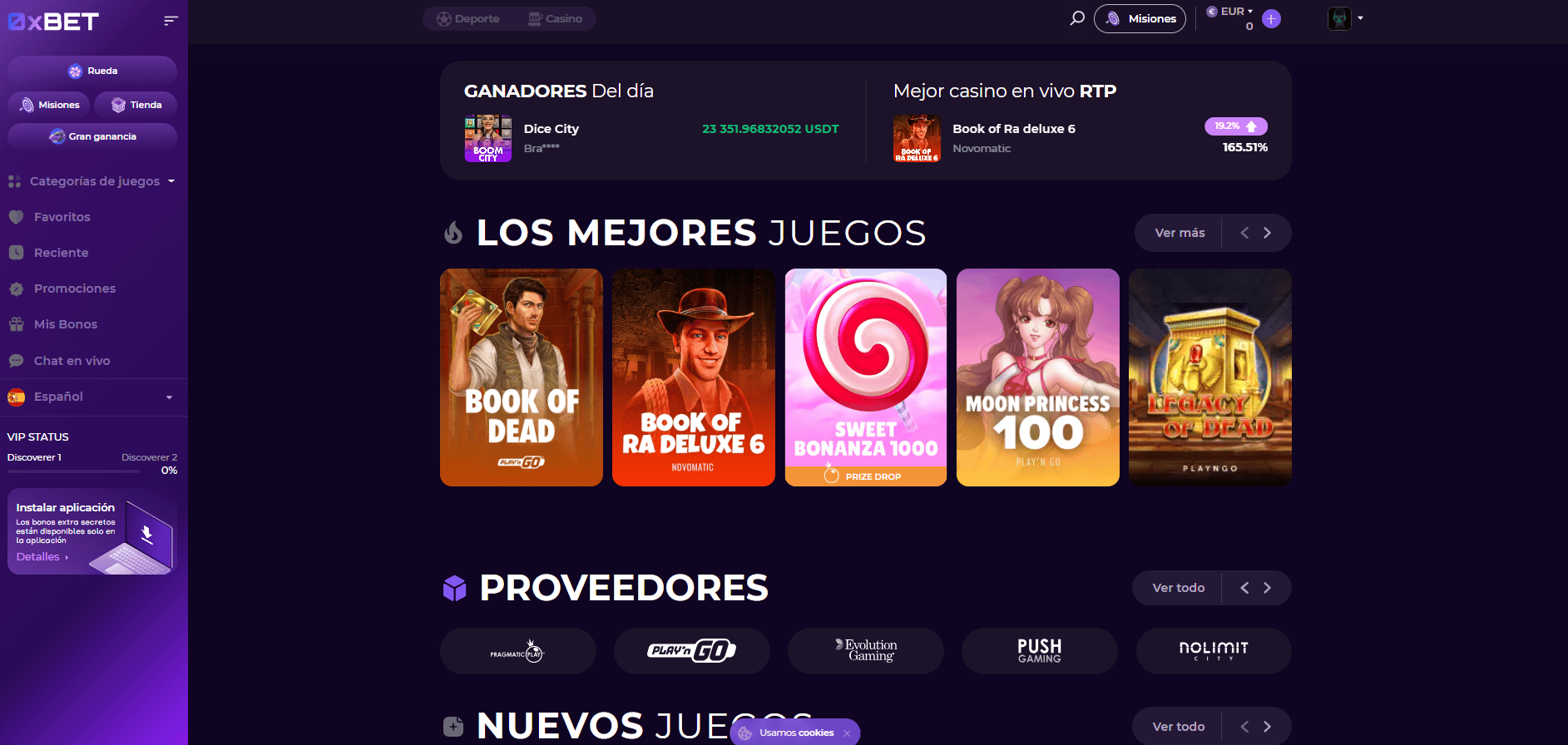Screen dimensions: 1568x745
Task: Collapse the sidebar menu
Action: pos(171,21)
